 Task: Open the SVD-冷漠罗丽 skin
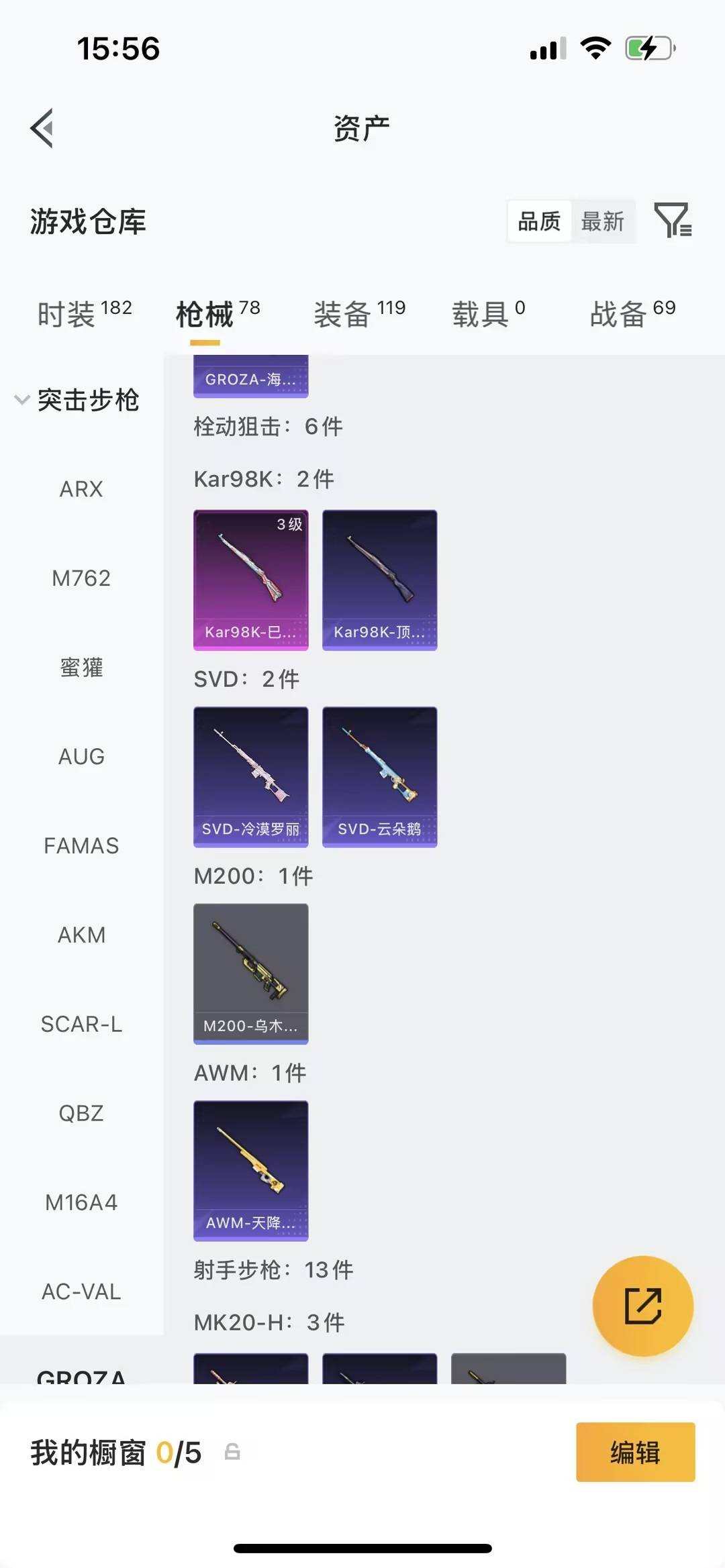(x=251, y=776)
